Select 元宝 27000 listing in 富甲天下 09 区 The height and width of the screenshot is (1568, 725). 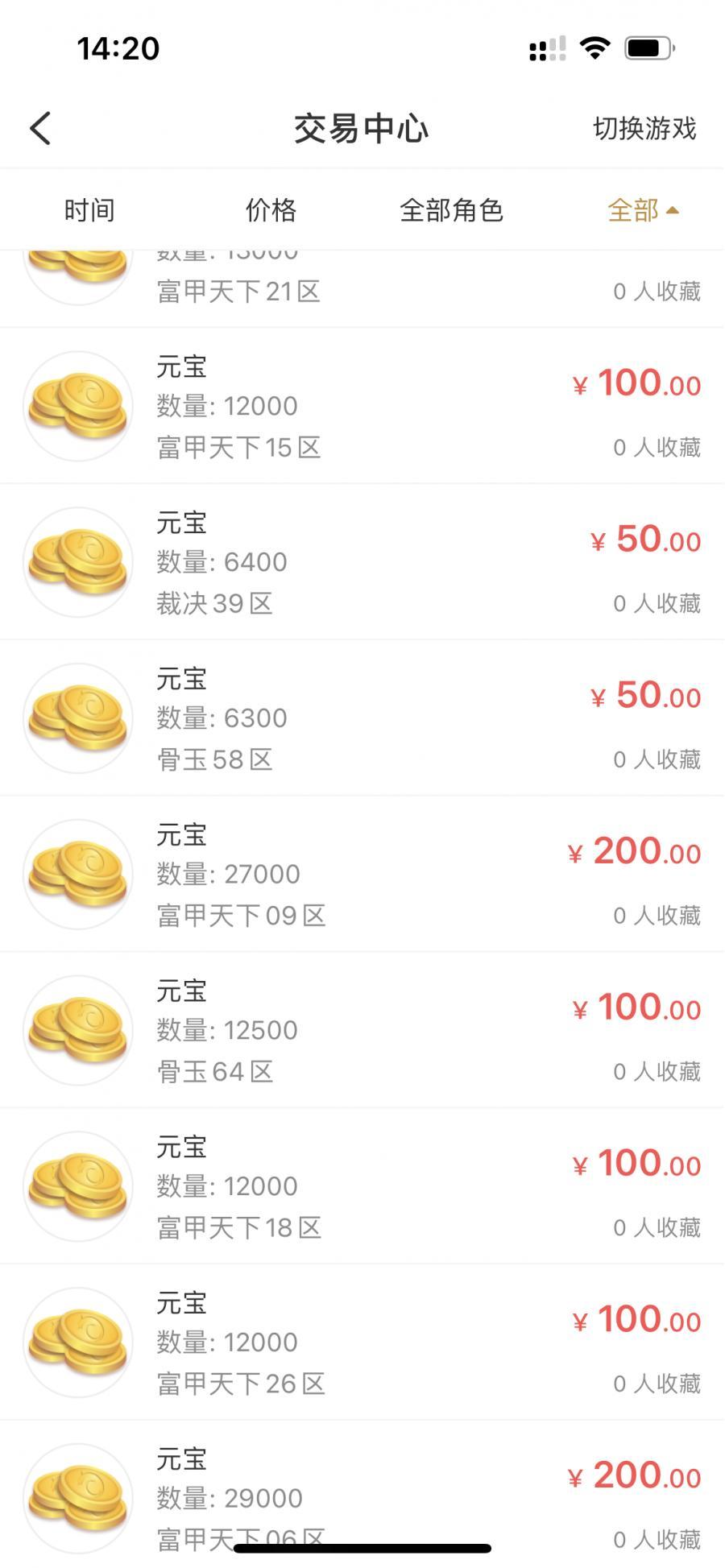coord(362,875)
